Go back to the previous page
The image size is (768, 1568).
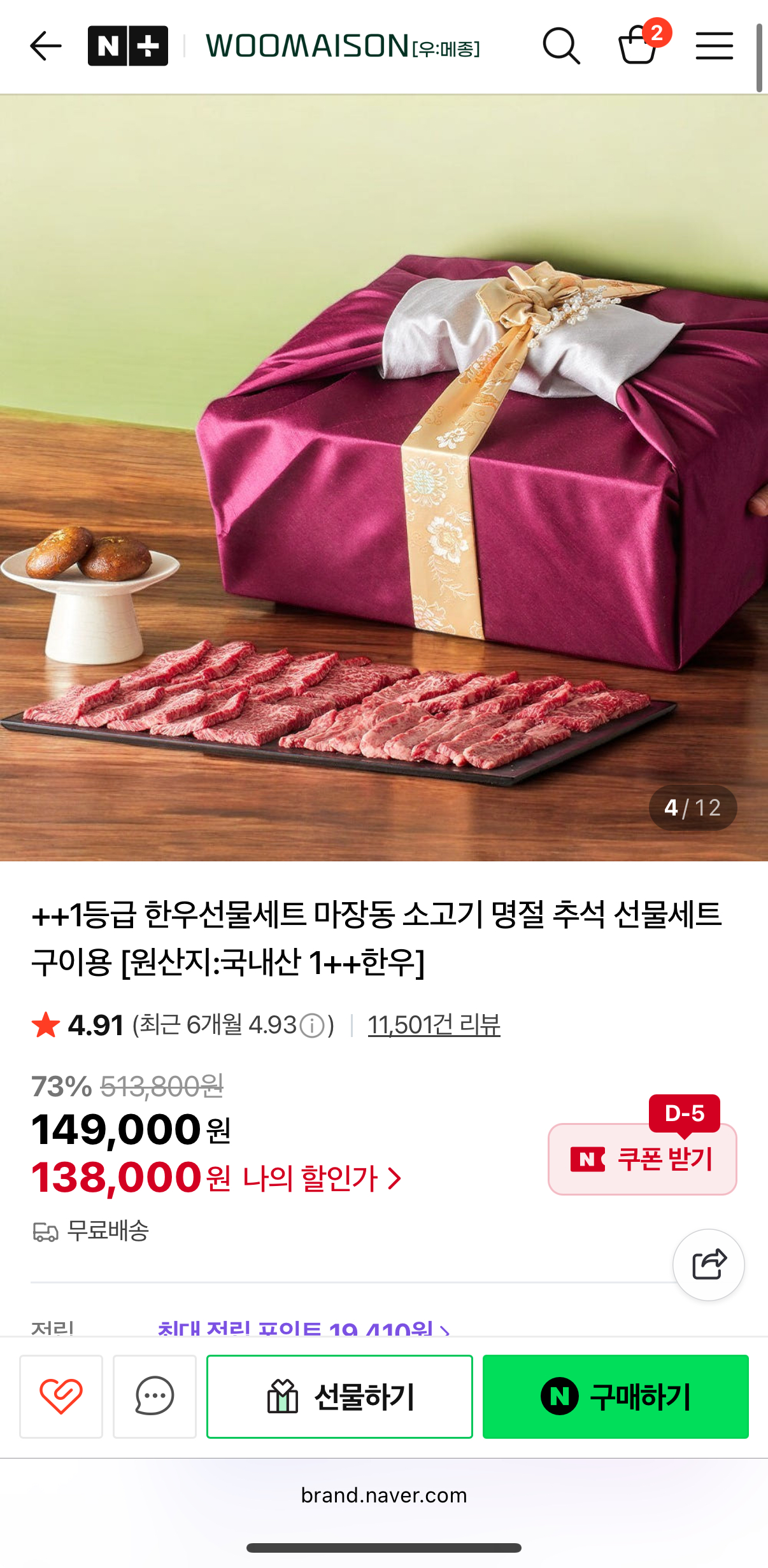click(46, 46)
